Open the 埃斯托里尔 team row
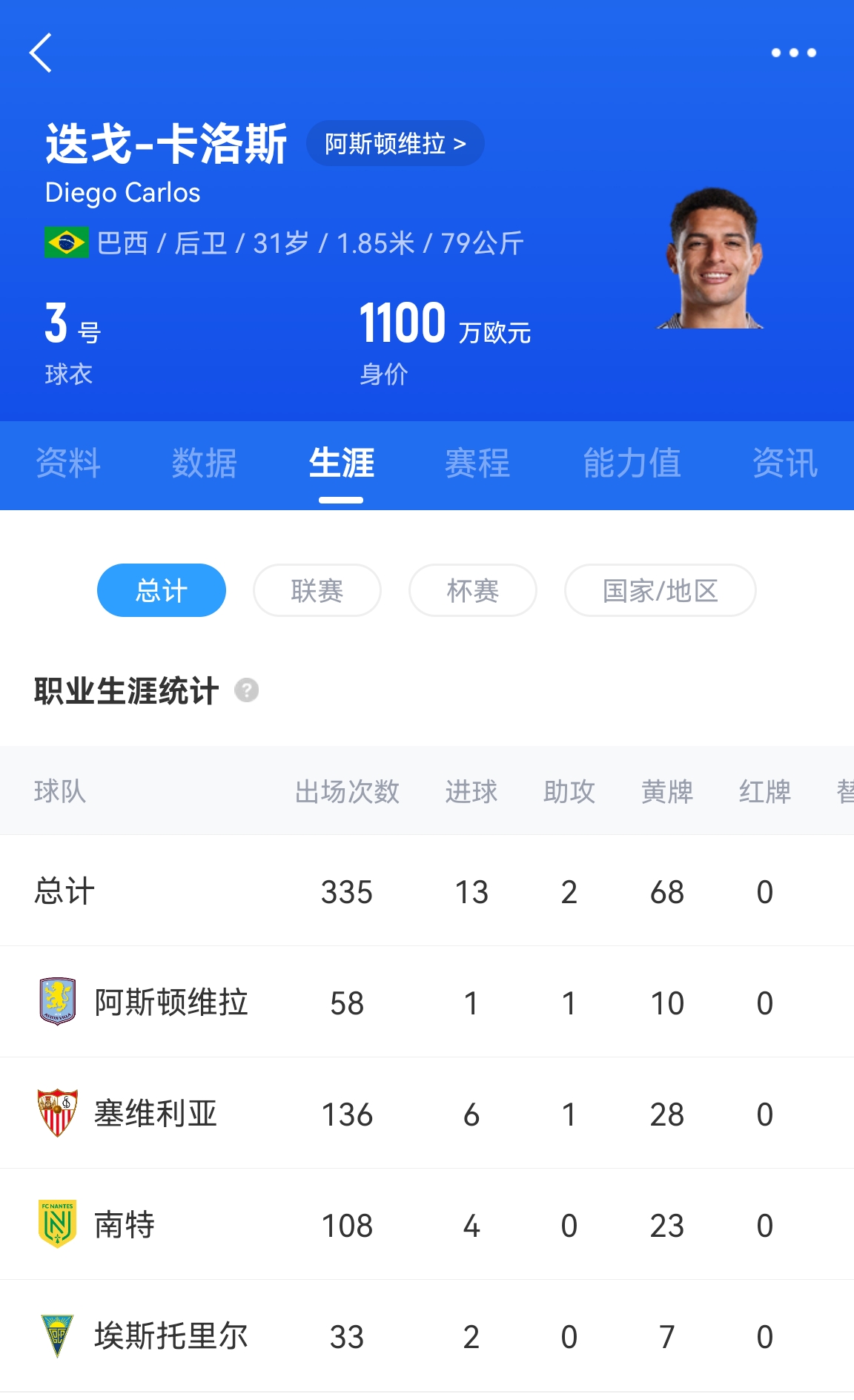Viewport: 854px width, 1400px height. pyautogui.click(x=171, y=1336)
